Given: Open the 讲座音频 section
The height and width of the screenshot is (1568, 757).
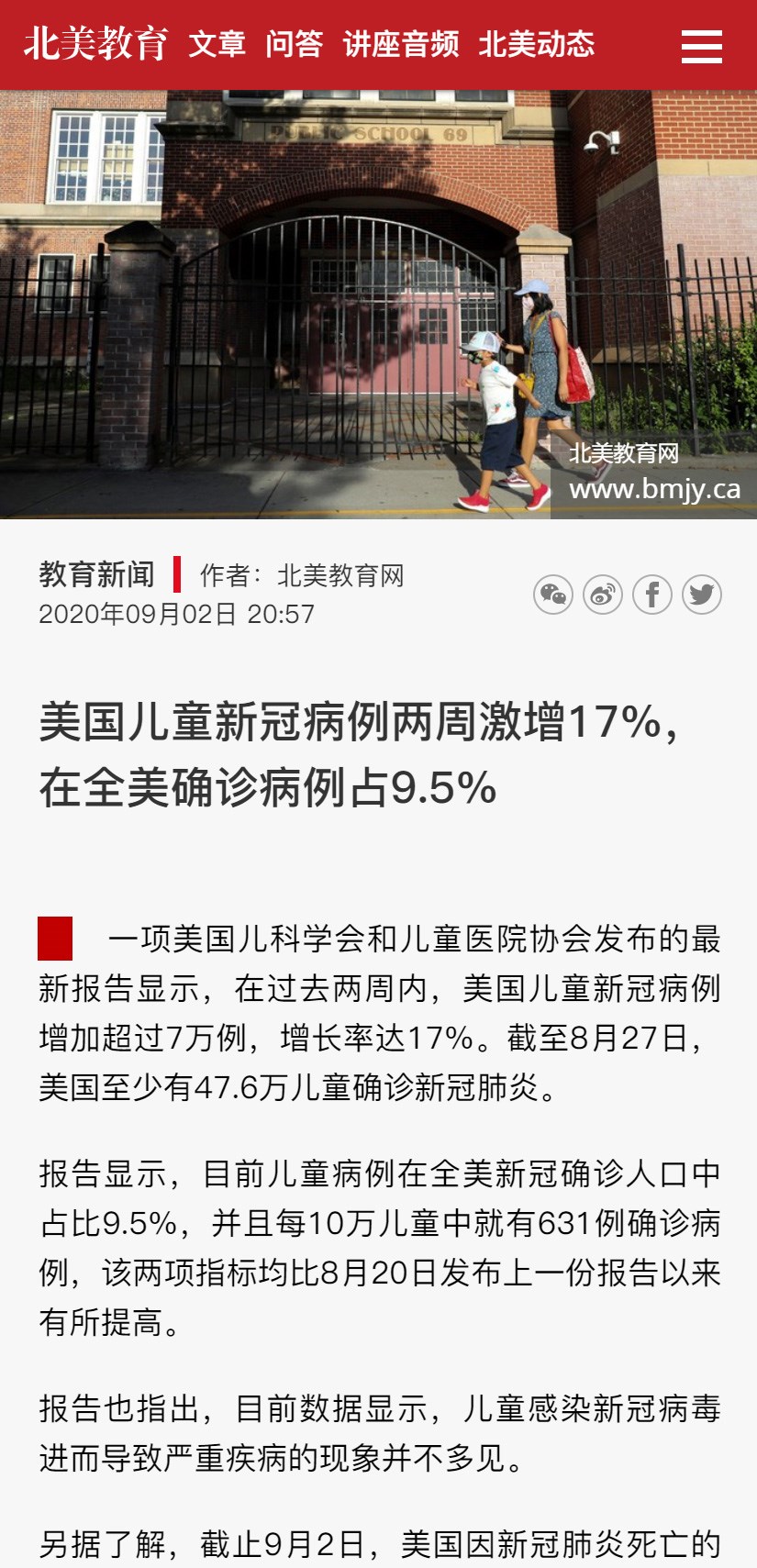Looking at the screenshot, I should point(400,44).
